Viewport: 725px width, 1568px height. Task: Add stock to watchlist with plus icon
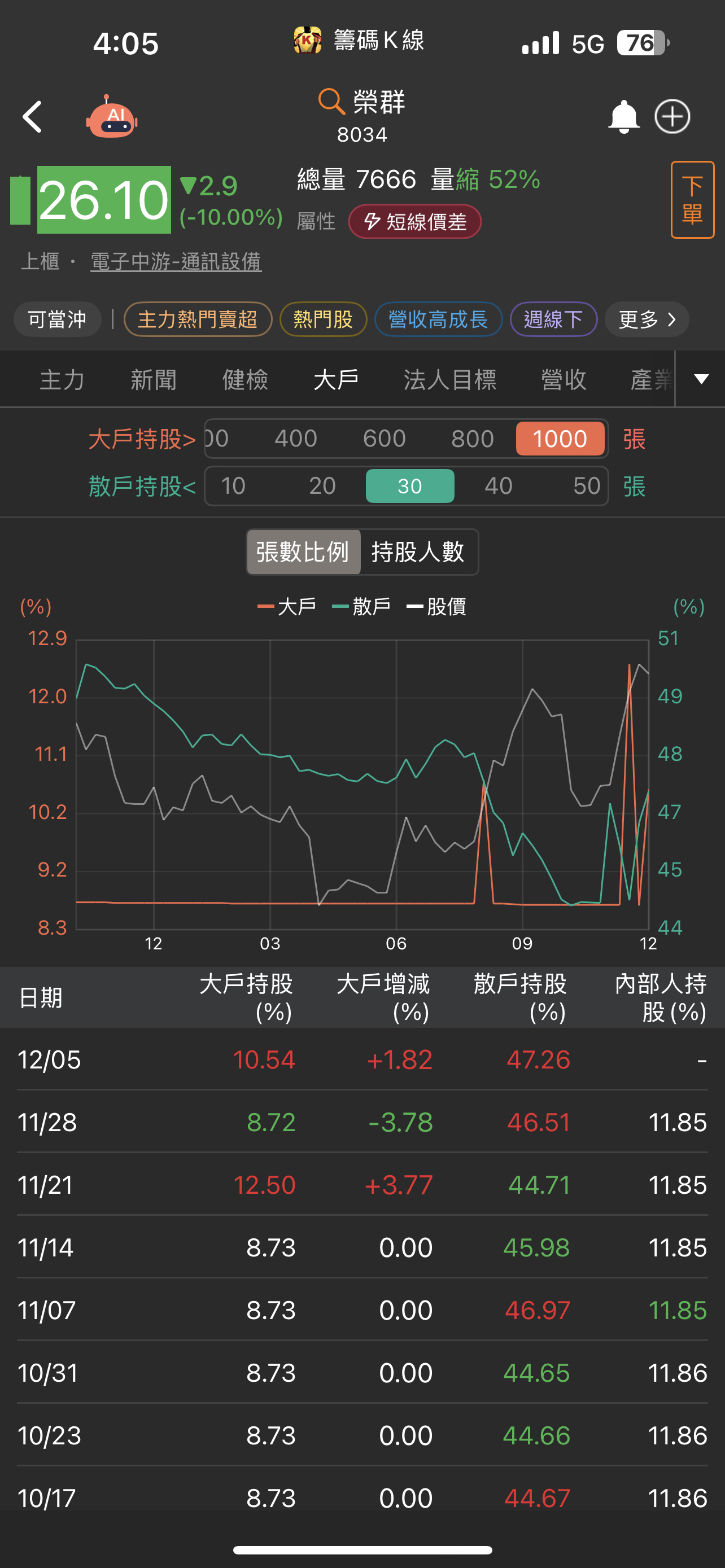click(672, 117)
